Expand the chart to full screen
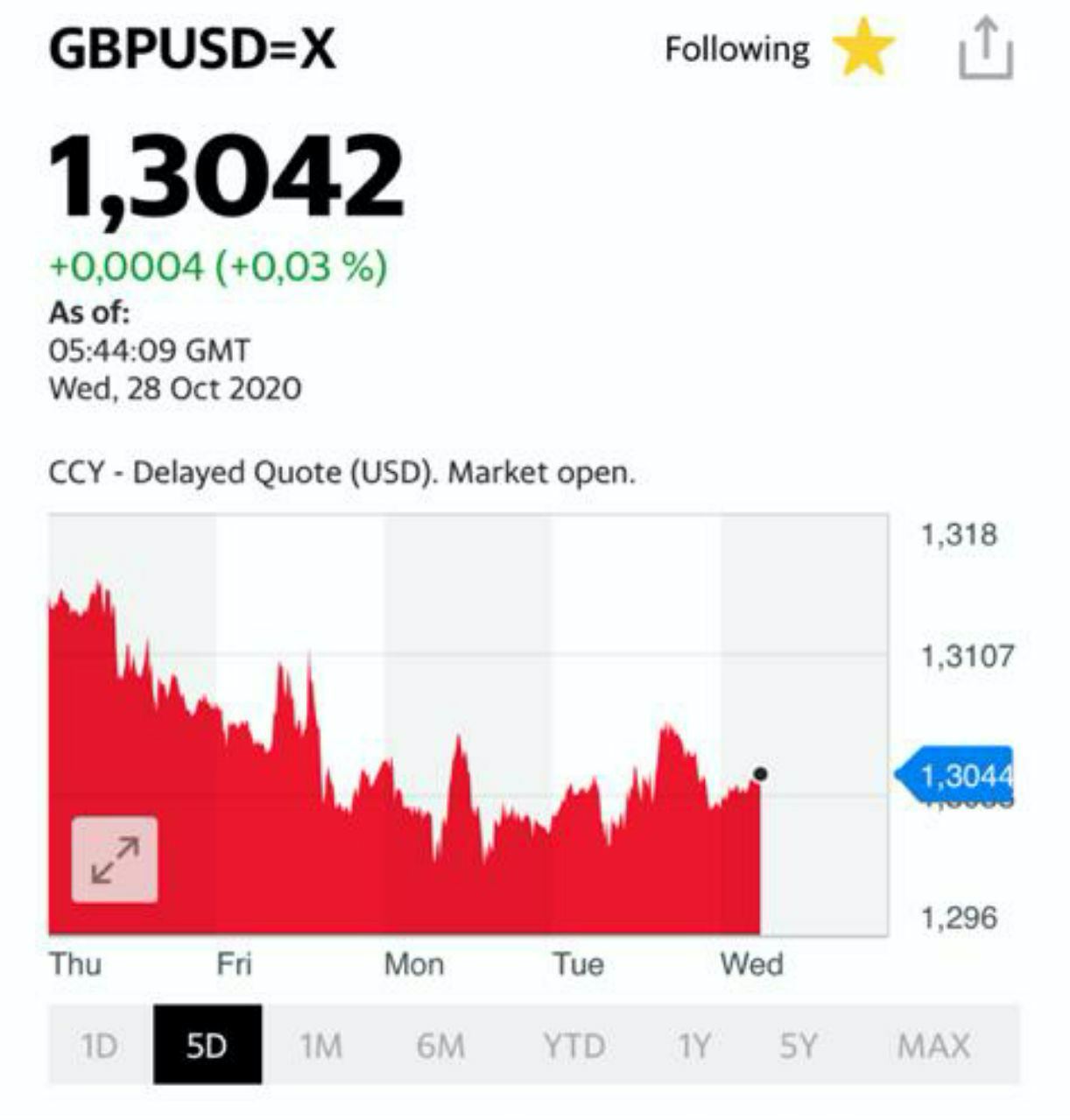Viewport: 1070px width, 1120px height. tap(115, 859)
